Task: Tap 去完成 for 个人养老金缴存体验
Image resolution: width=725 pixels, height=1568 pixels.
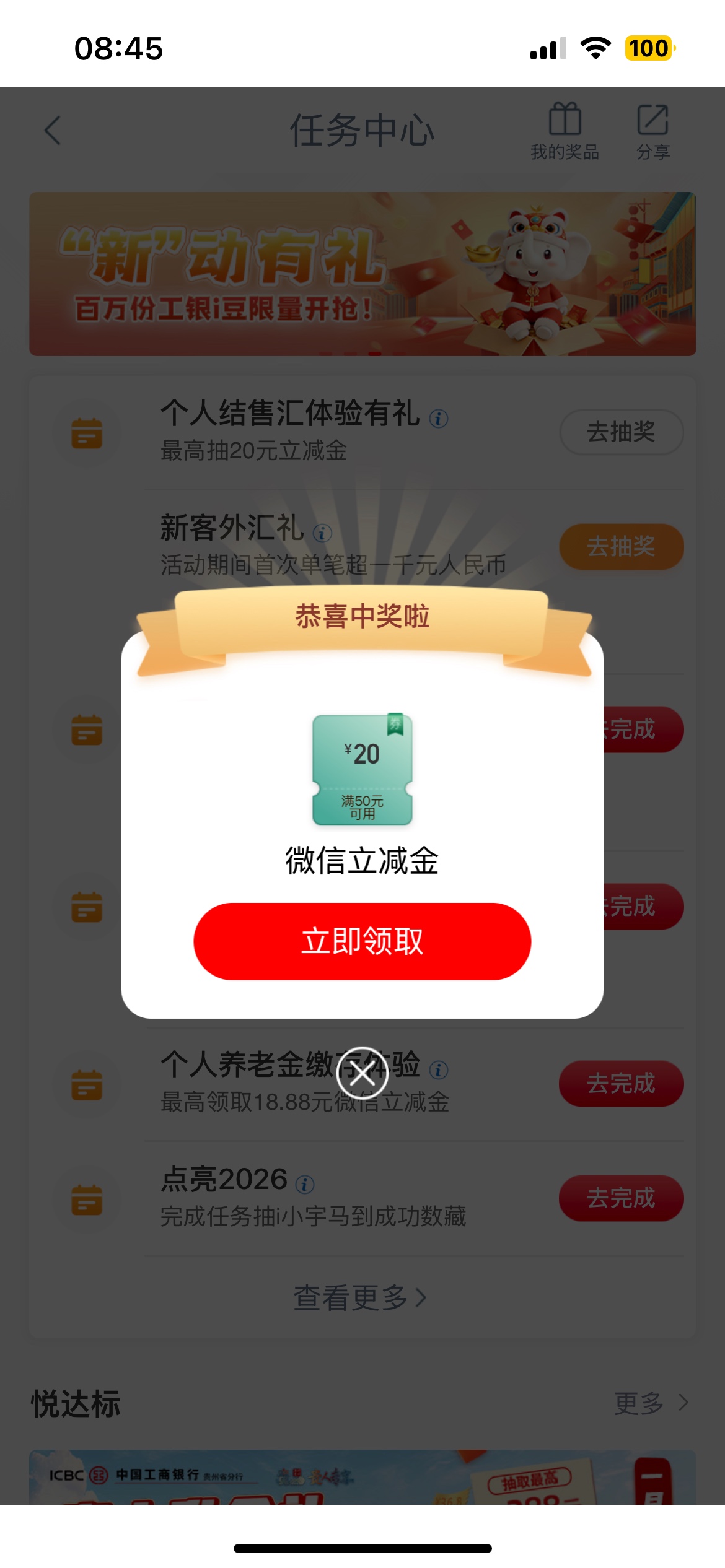Action: point(621,1083)
